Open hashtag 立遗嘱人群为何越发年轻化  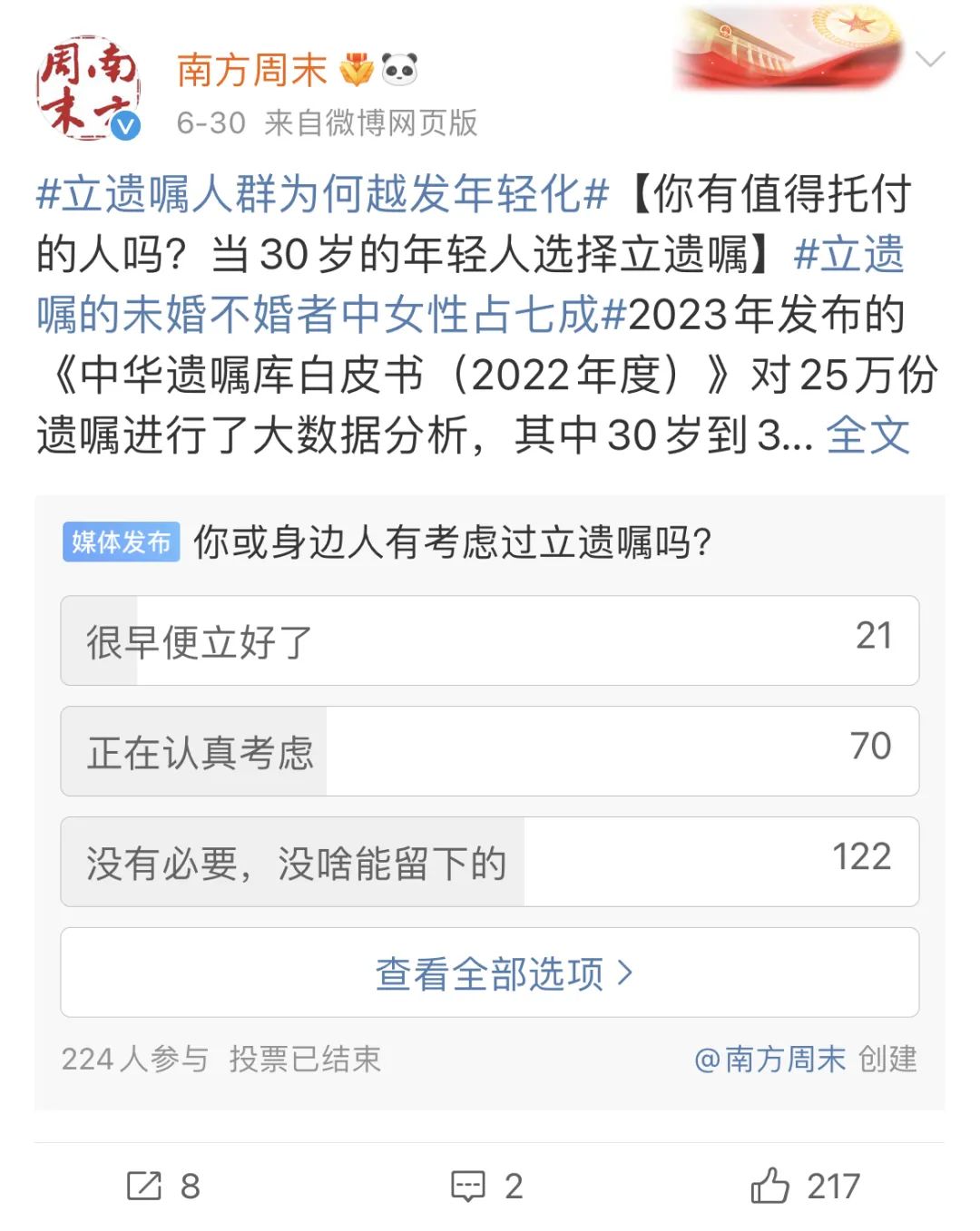[x=322, y=194]
